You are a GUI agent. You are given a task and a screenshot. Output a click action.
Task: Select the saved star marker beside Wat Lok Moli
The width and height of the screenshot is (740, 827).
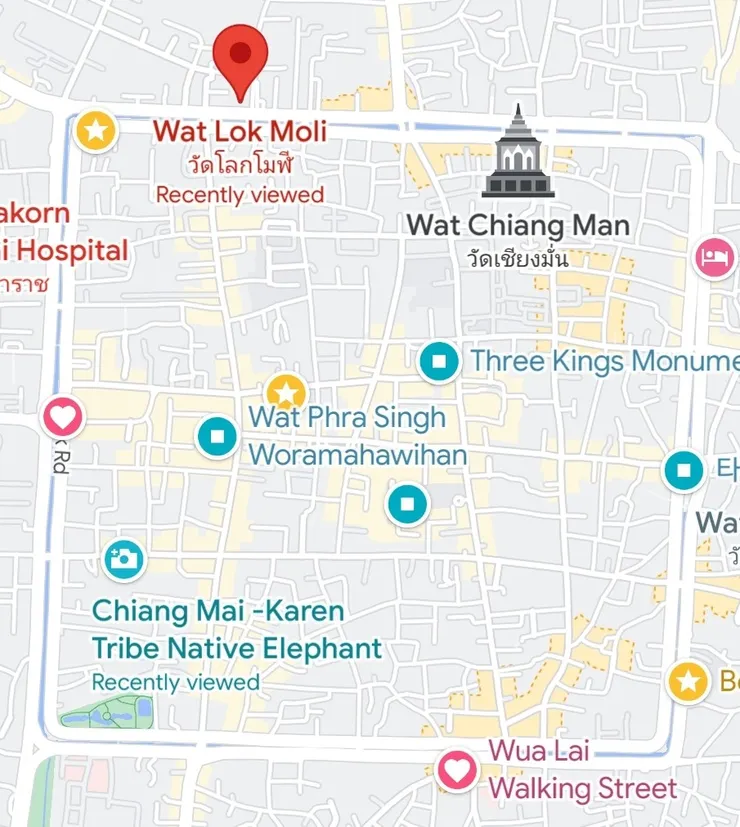tap(96, 130)
